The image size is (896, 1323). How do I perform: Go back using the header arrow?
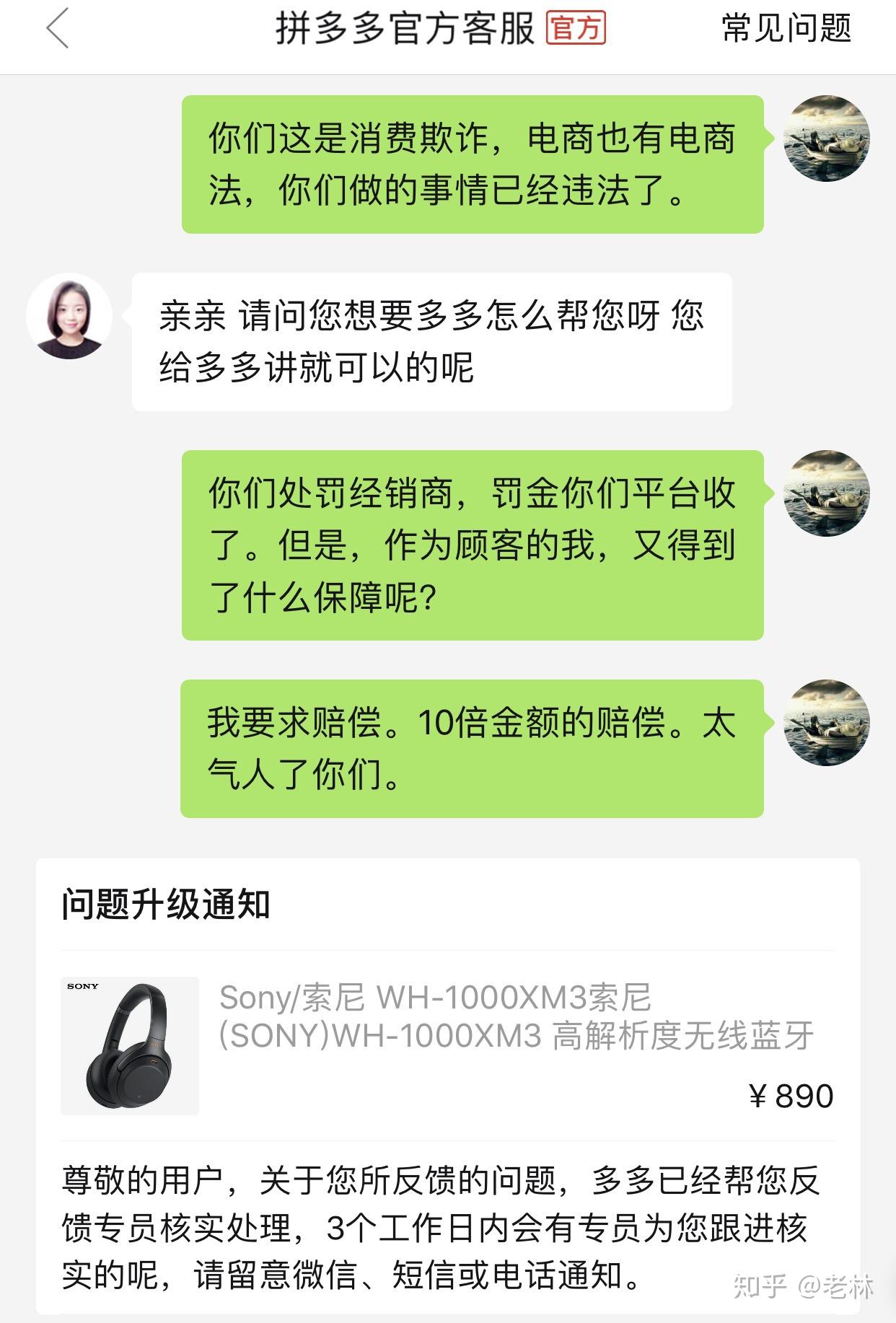pos(58,30)
